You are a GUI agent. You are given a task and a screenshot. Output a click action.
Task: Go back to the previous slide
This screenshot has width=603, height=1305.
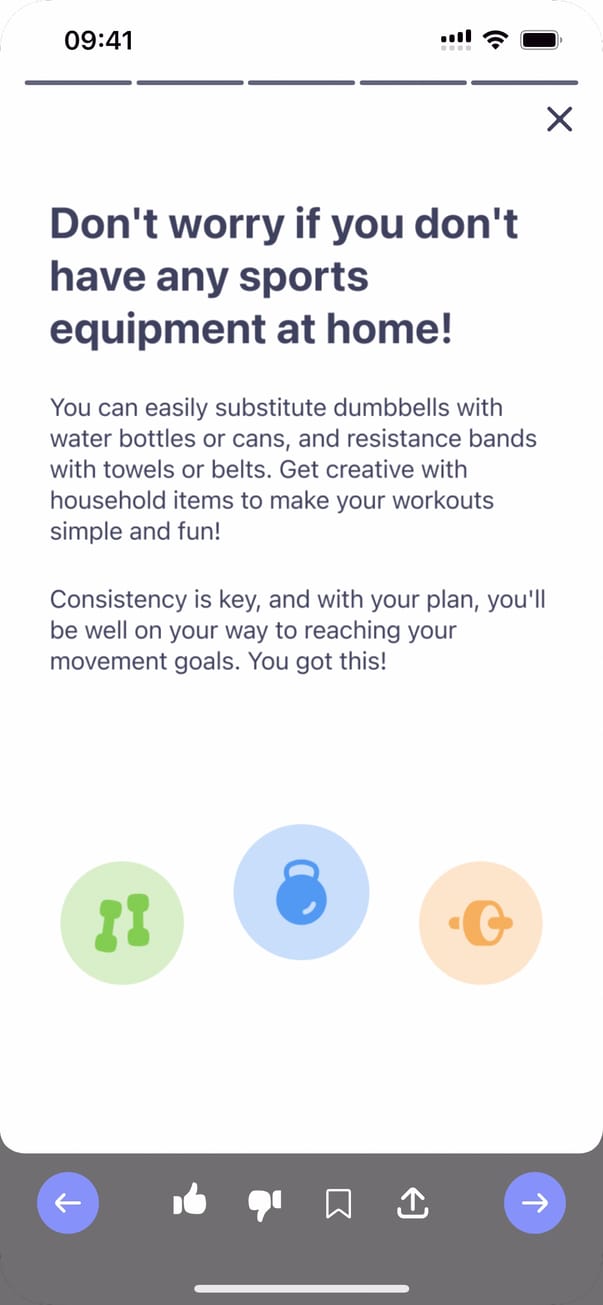coord(68,1202)
